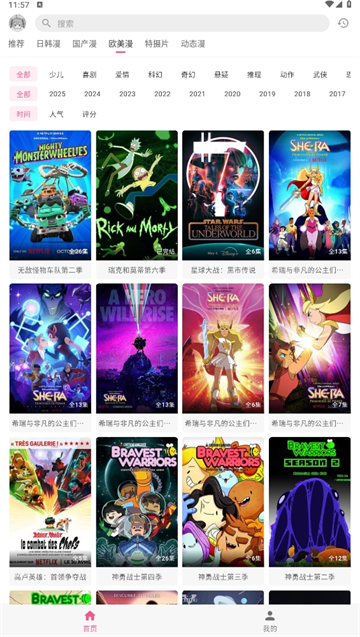Open 高卢英雄：首领争夺战 poster

tap(50, 502)
